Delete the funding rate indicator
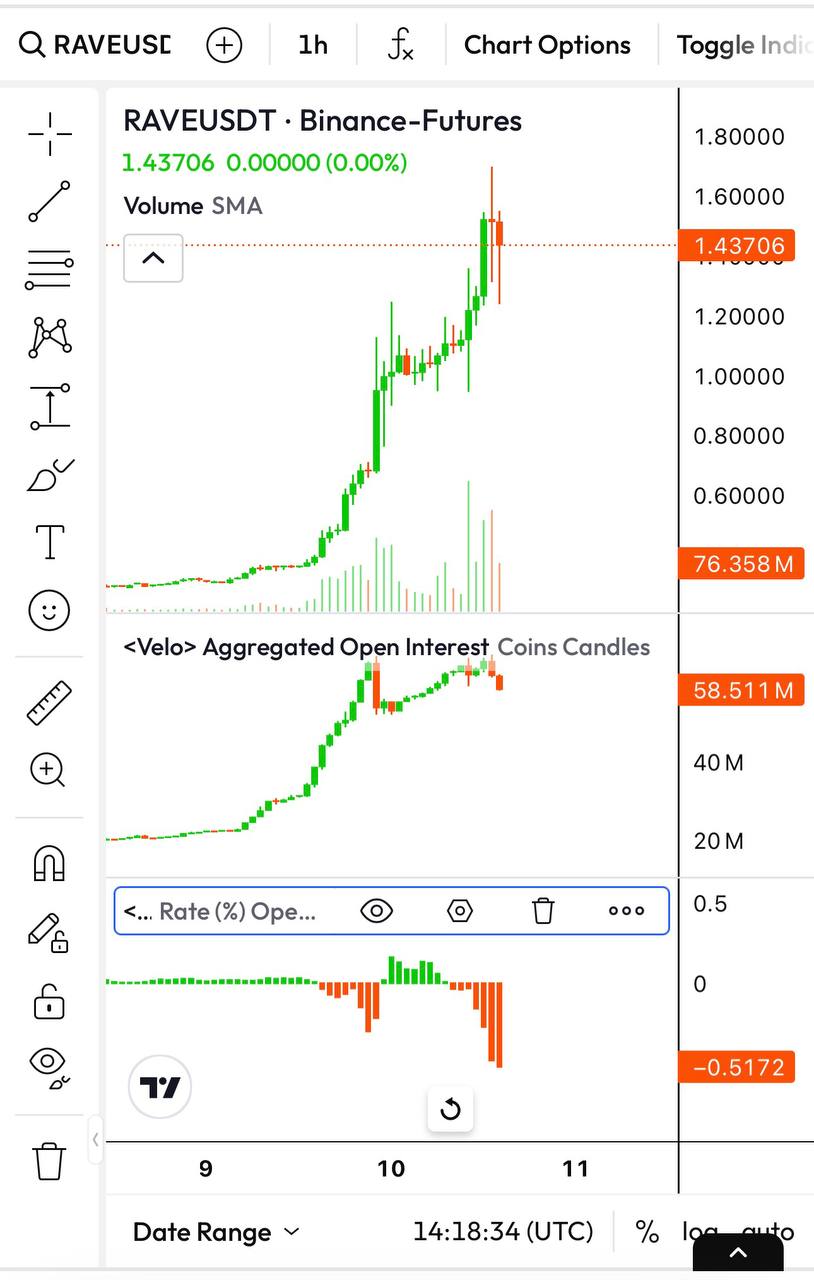The width and height of the screenshot is (814, 1280). [x=542, y=911]
